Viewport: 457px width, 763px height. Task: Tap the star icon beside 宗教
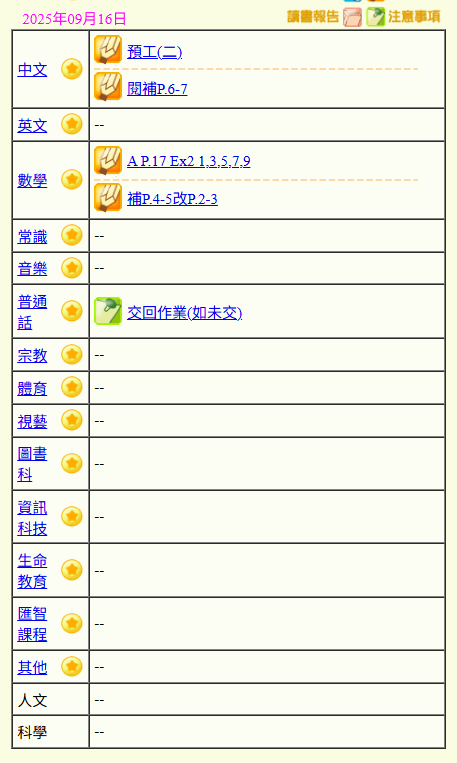tap(72, 354)
